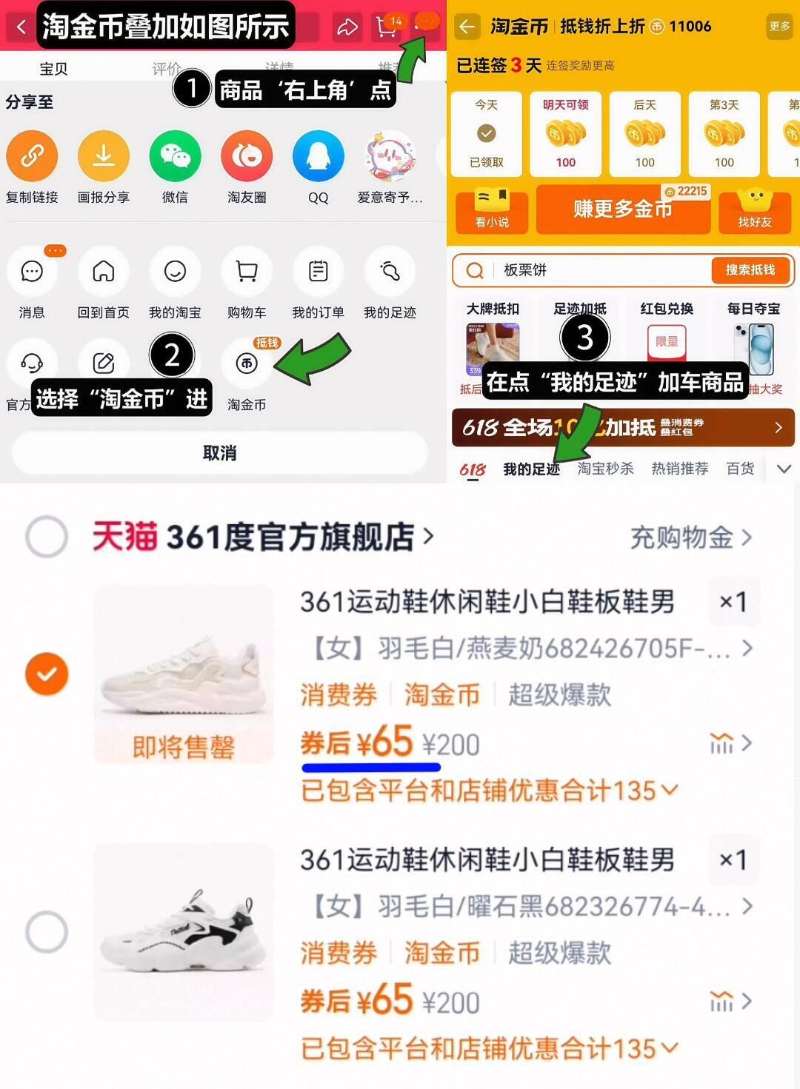This screenshot has width=800, height=1089.
Task: Select the 羽毛白/曜石黑 sneaker item
Action: [x=46, y=933]
